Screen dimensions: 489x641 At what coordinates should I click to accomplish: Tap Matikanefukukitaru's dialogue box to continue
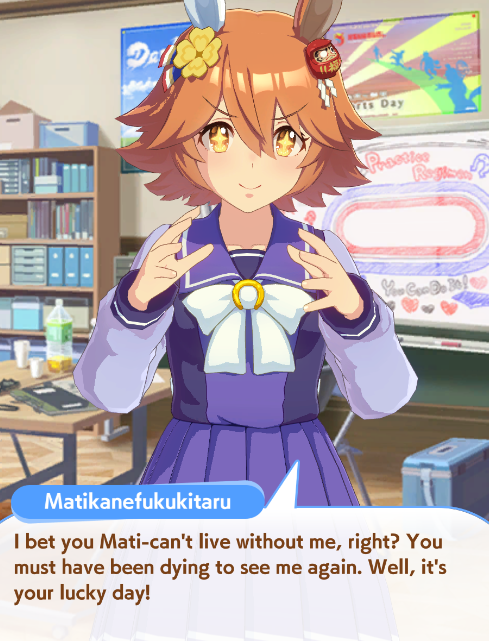[244, 574]
